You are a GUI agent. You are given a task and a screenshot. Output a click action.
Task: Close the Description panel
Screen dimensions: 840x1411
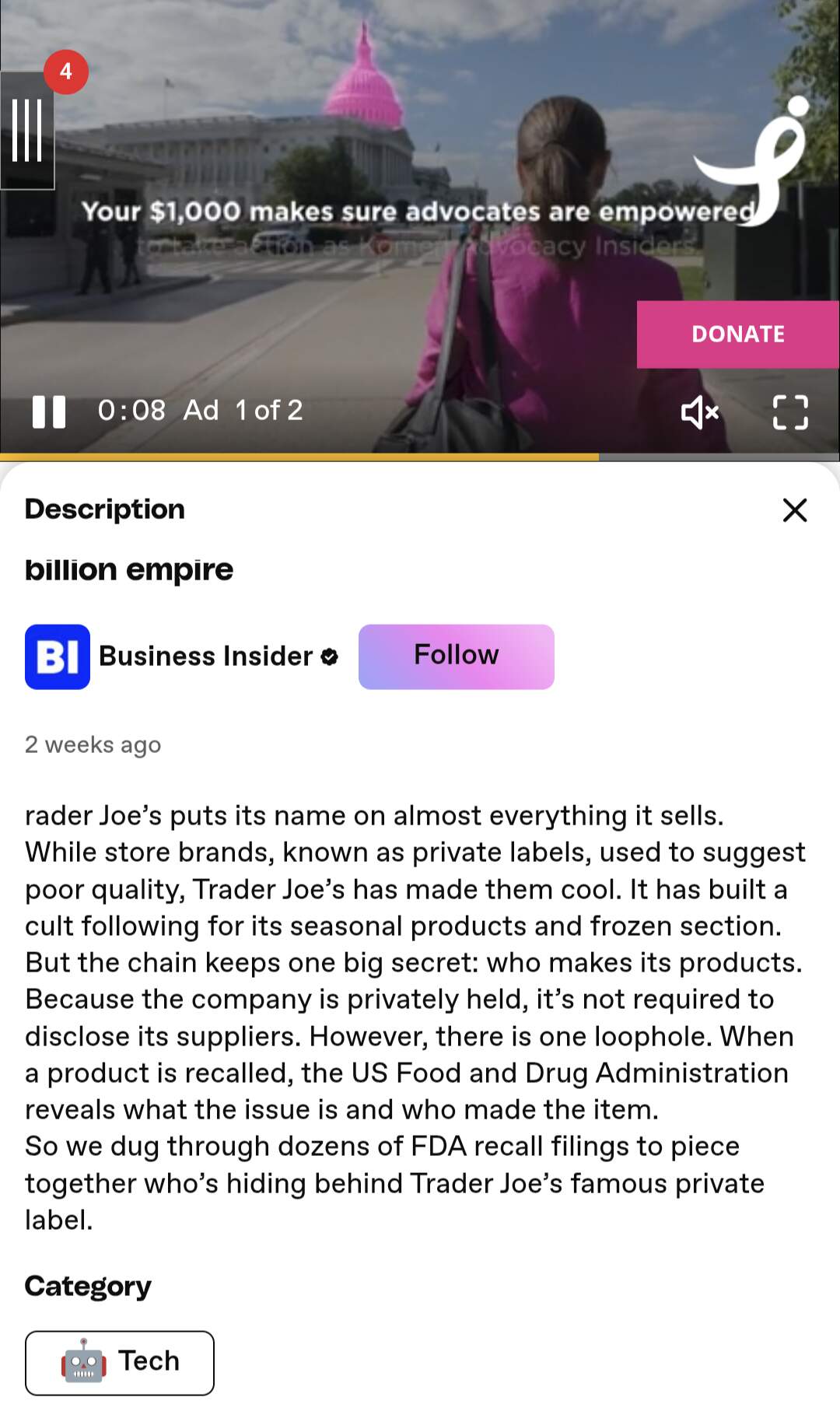795,510
